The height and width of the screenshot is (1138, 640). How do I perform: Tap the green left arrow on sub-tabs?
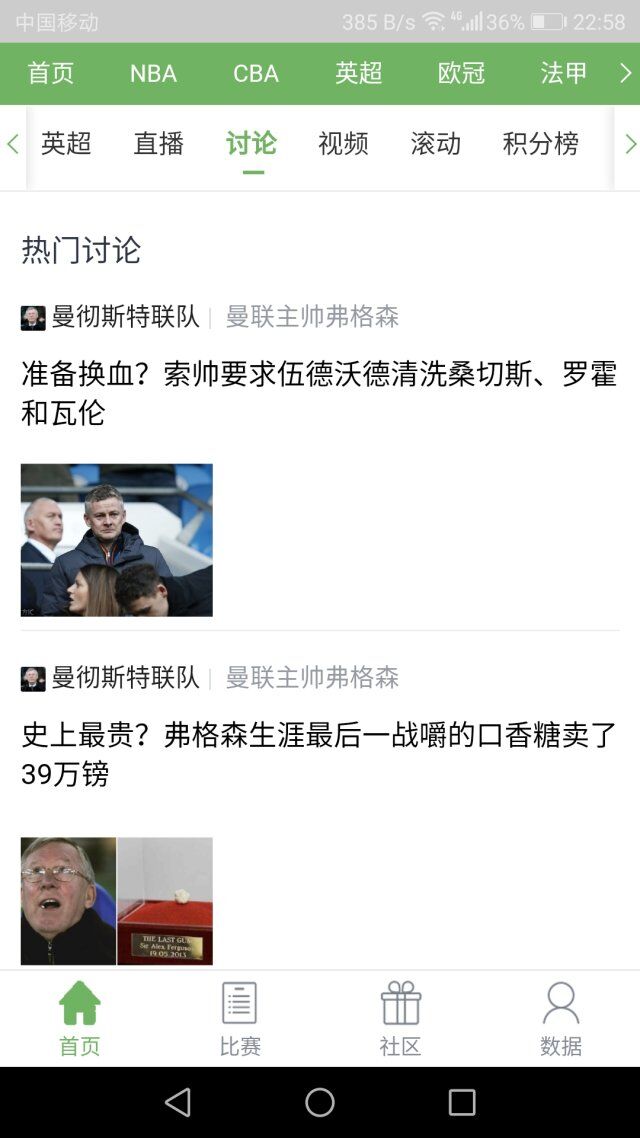[x=12, y=145]
